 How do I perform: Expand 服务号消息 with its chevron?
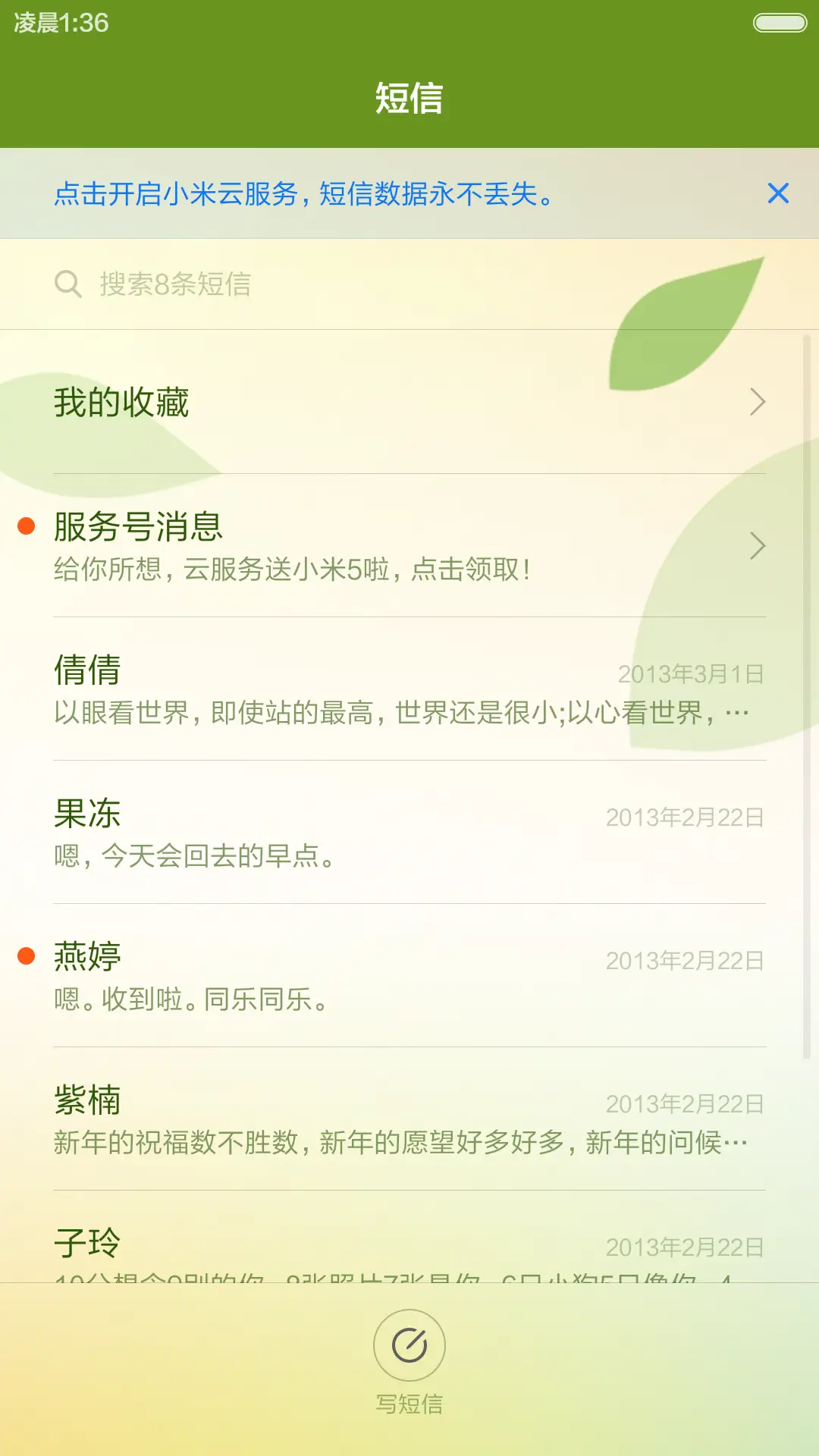(x=758, y=546)
